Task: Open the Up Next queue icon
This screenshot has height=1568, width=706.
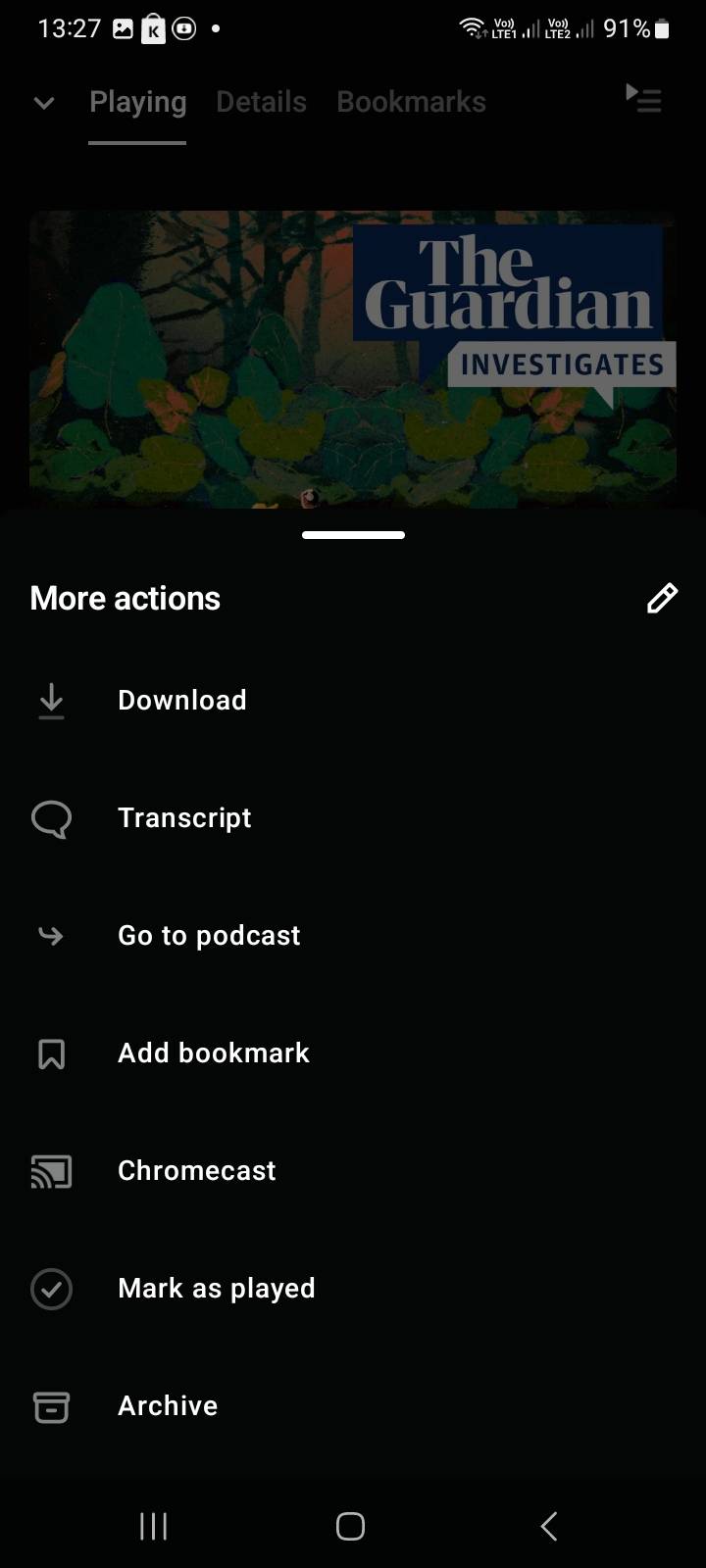Action: point(644,98)
